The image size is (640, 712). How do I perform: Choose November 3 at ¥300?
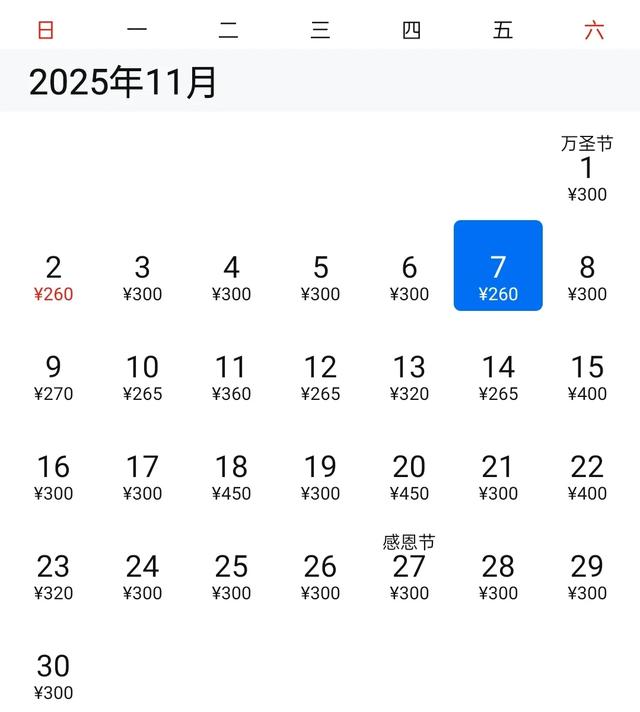[142, 277]
